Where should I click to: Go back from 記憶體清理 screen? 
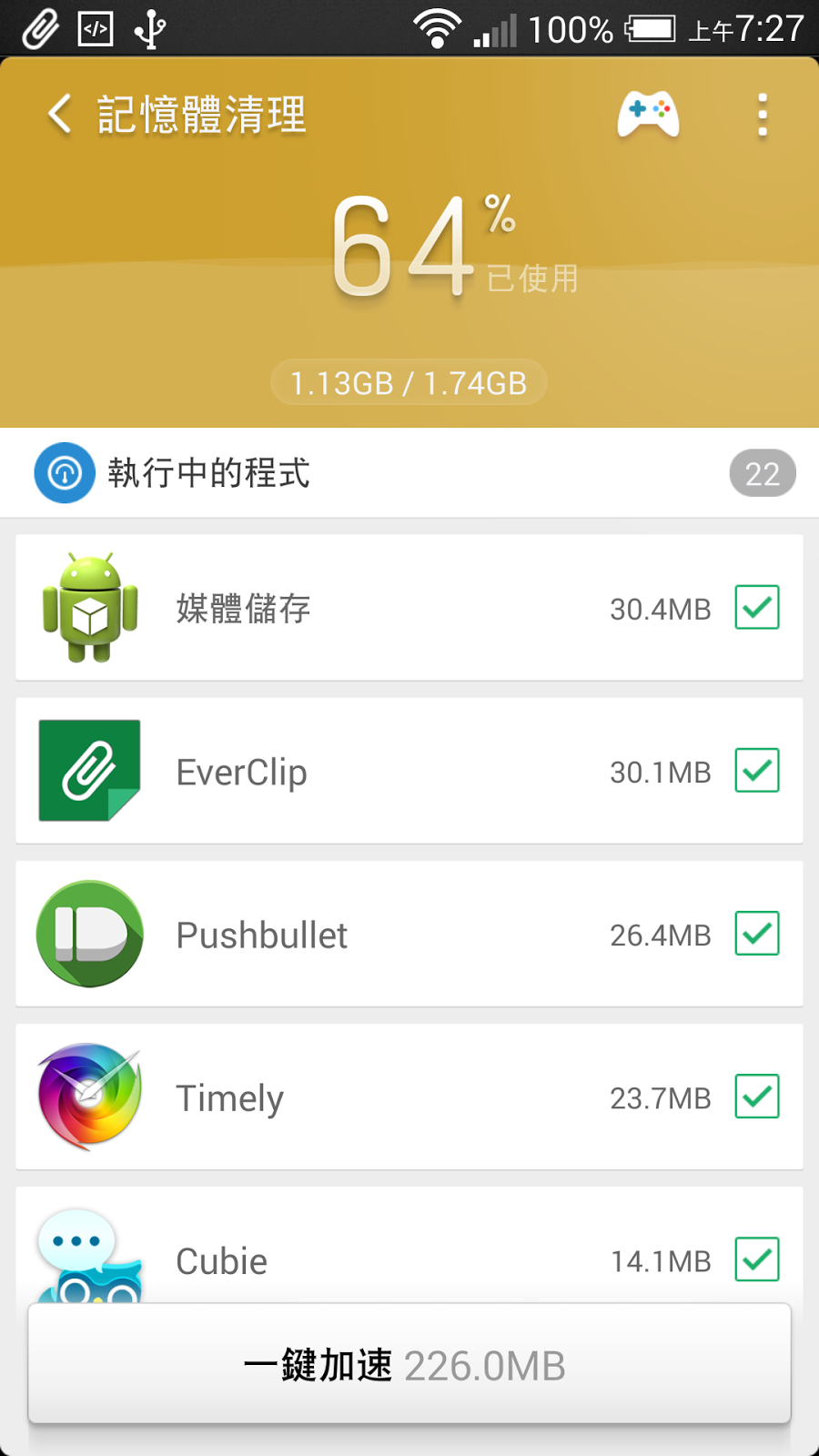pos(60,115)
